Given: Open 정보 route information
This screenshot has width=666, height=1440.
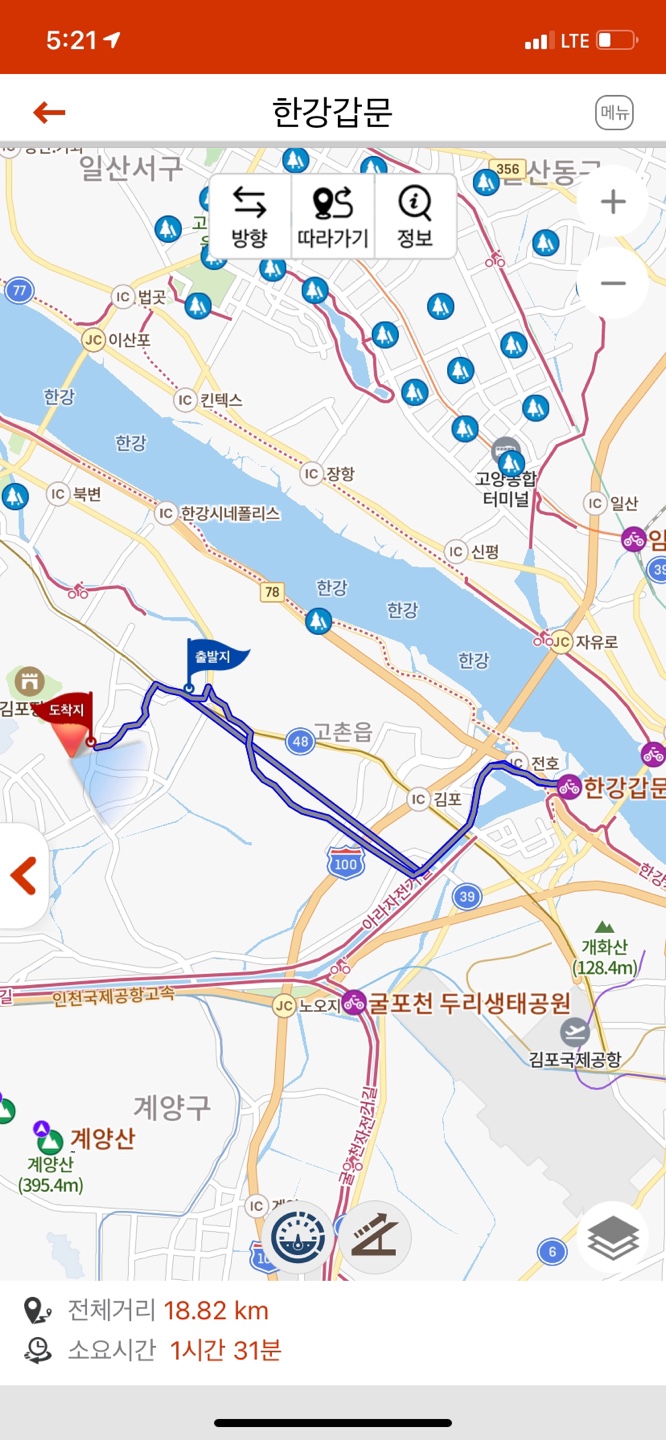Looking at the screenshot, I should tap(414, 216).
